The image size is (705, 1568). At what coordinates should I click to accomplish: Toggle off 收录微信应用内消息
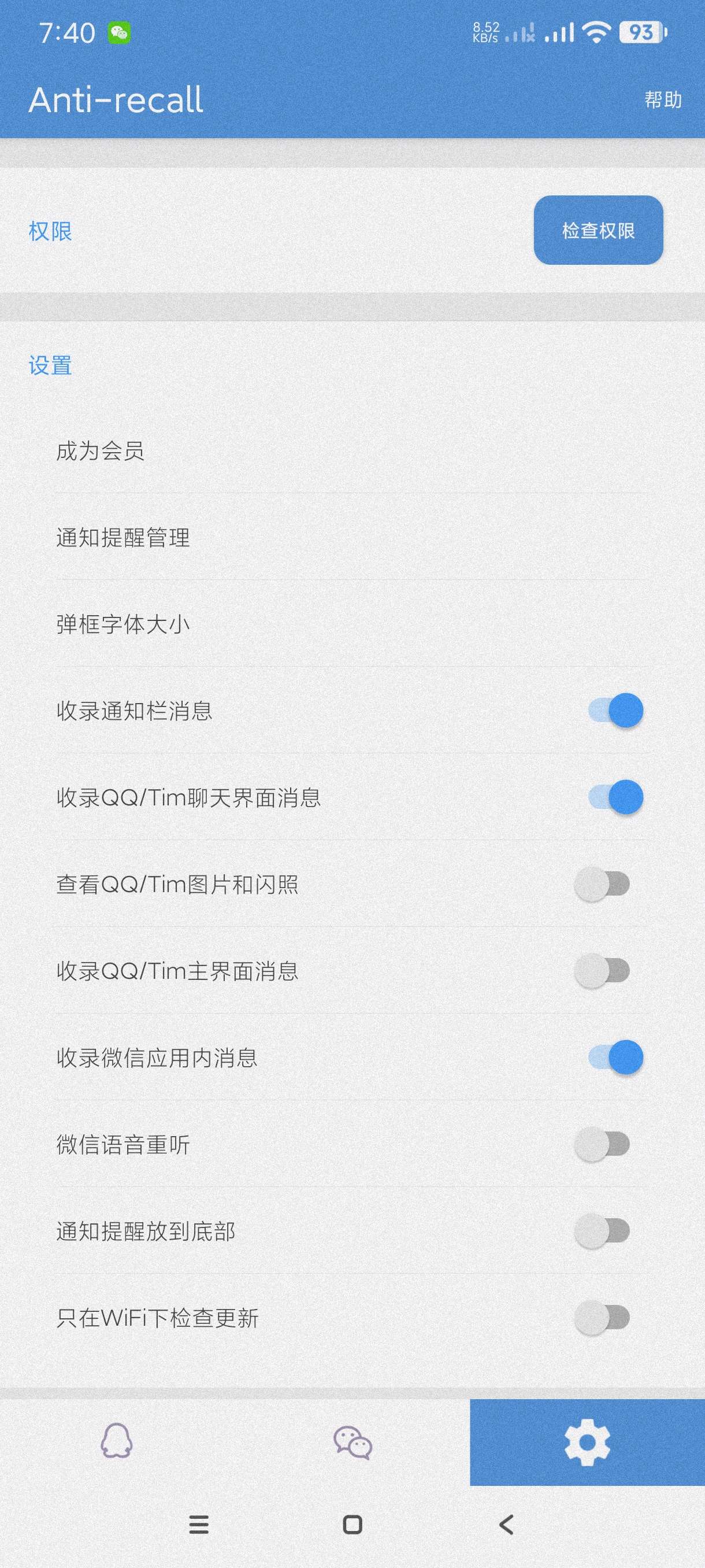coord(615,1057)
